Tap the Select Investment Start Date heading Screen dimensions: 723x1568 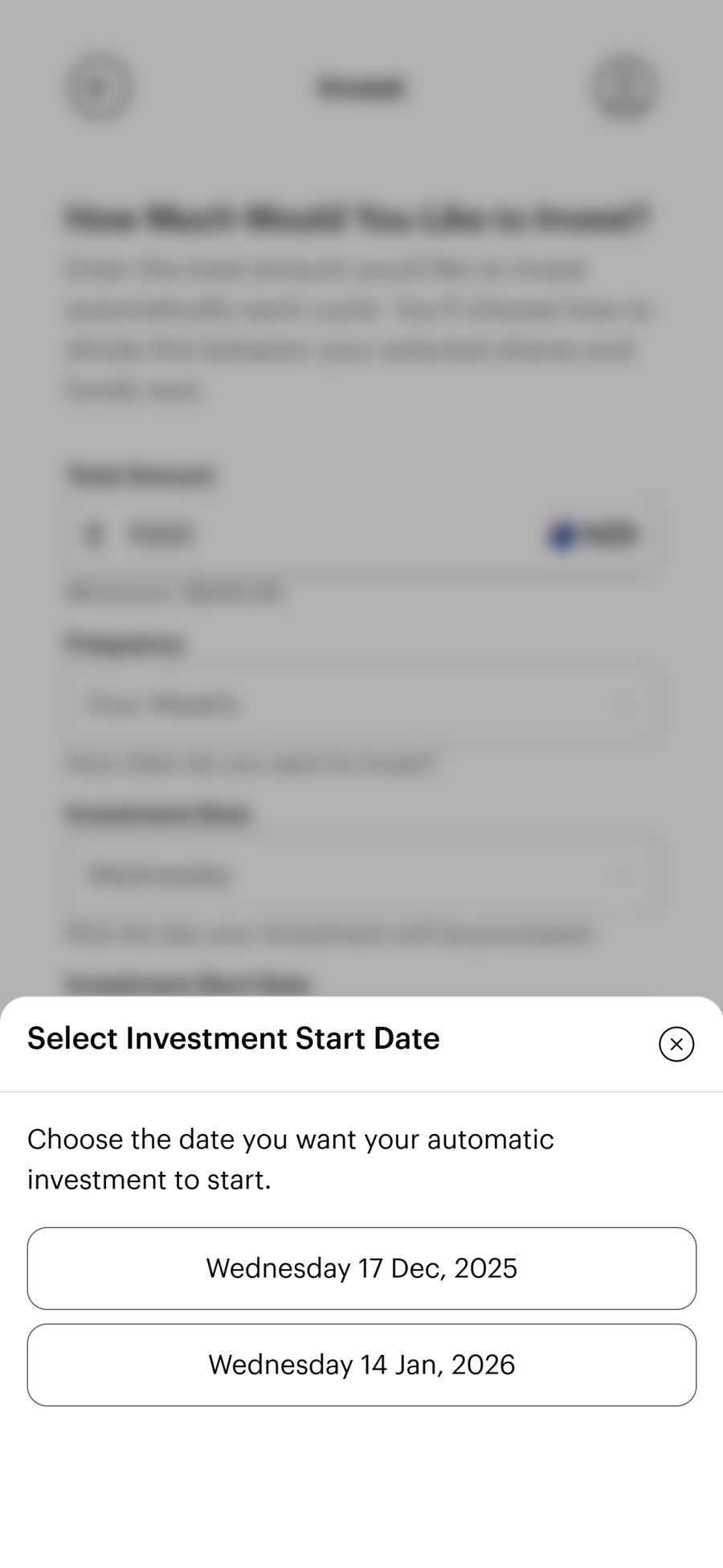[233, 1038]
